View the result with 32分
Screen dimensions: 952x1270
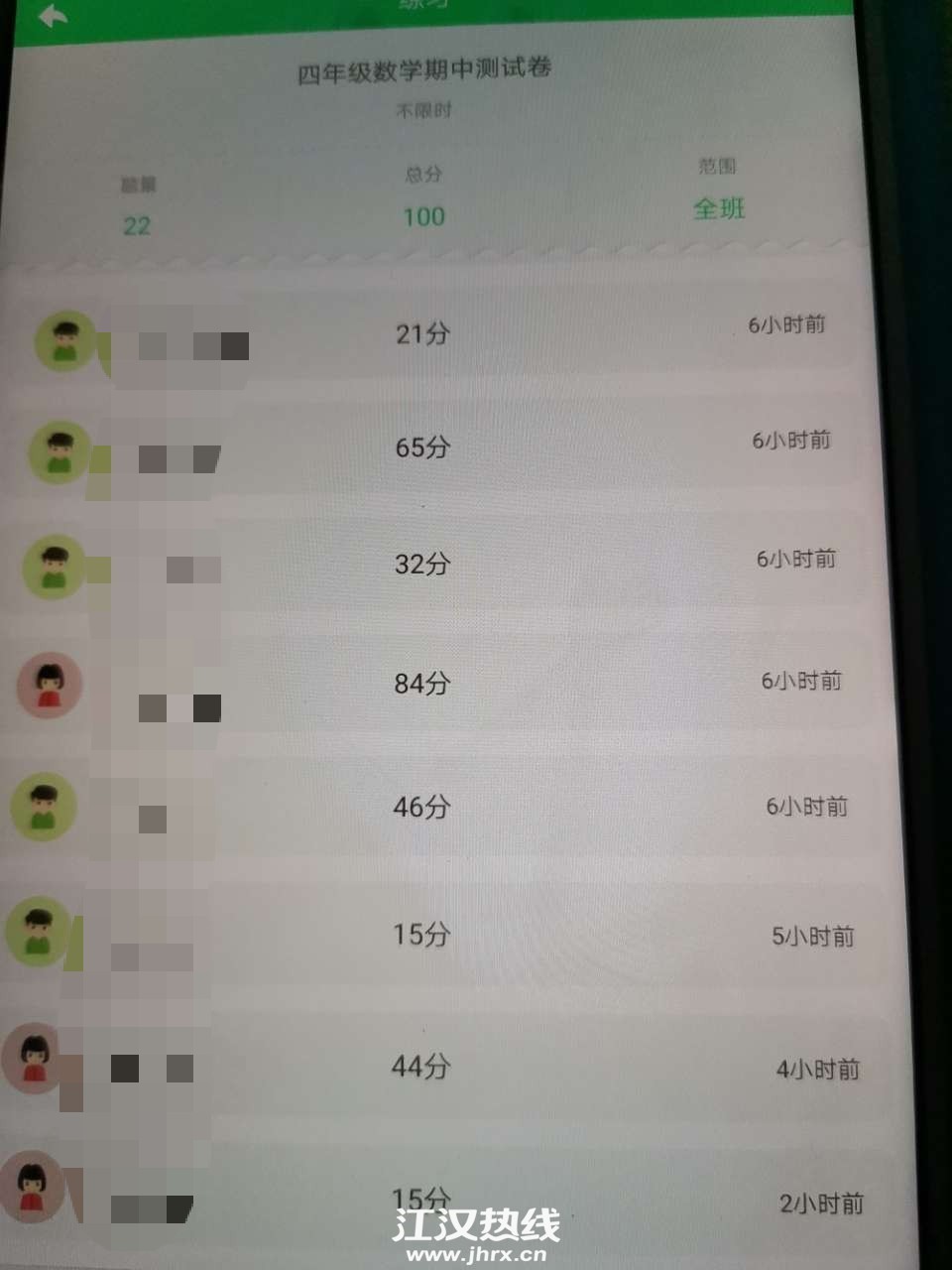pos(422,564)
